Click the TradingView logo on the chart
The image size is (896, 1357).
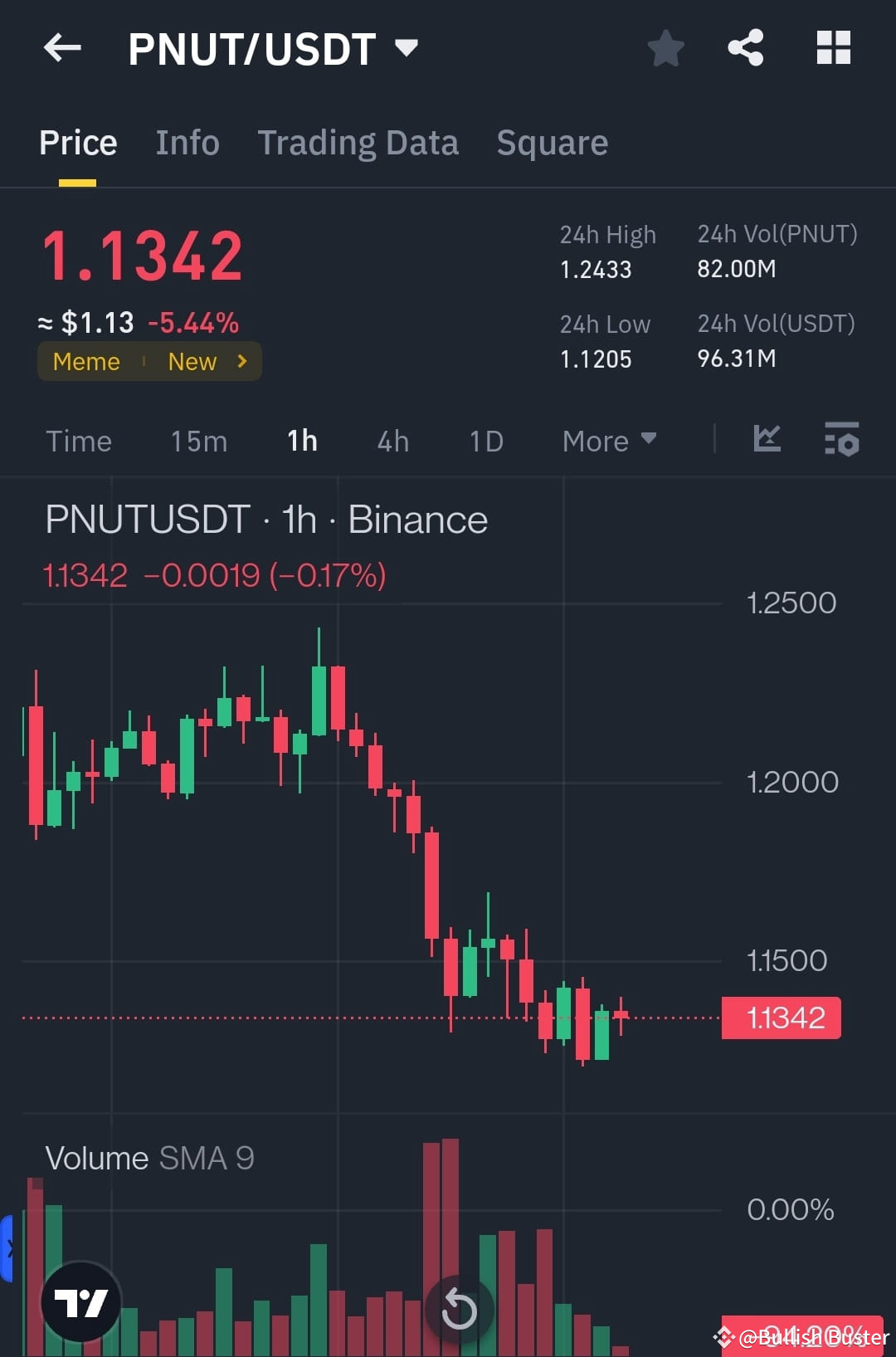coord(80,1302)
